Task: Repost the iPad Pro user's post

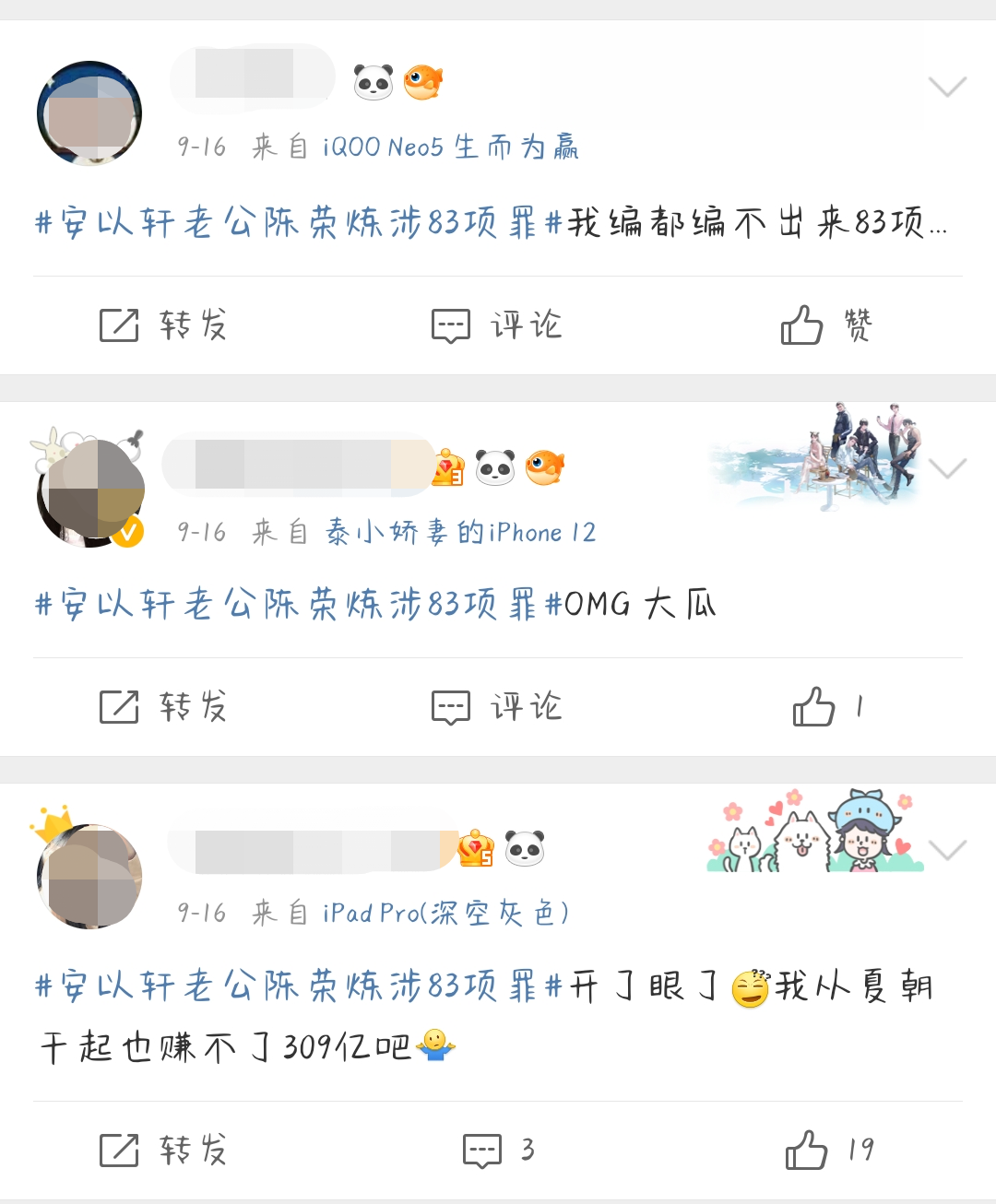Action: pyautogui.click(x=163, y=1151)
